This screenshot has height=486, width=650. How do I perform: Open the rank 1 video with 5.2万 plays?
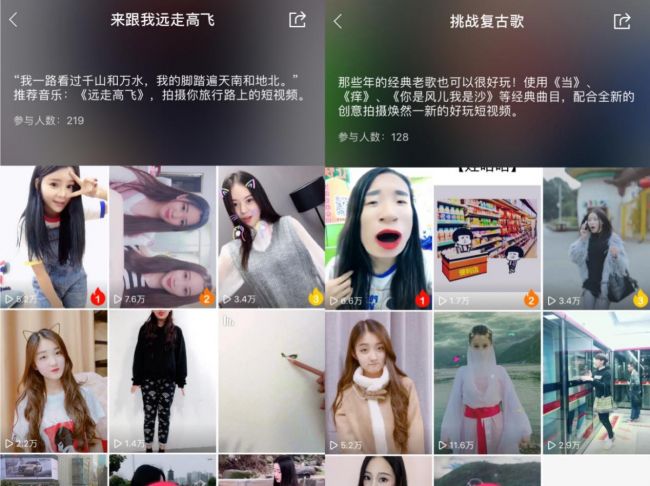pos(54,236)
